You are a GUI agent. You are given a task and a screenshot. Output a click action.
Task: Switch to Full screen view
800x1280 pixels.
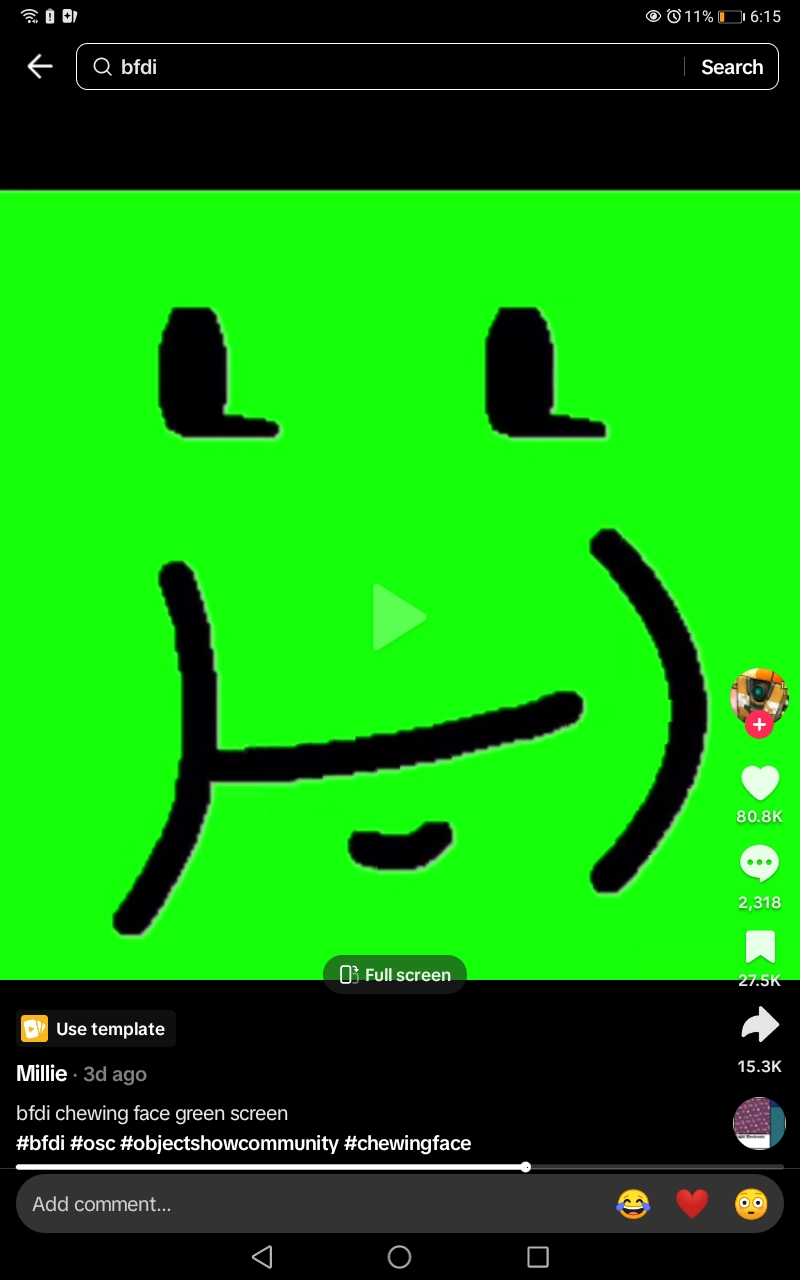pyautogui.click(x=395, y=975)
